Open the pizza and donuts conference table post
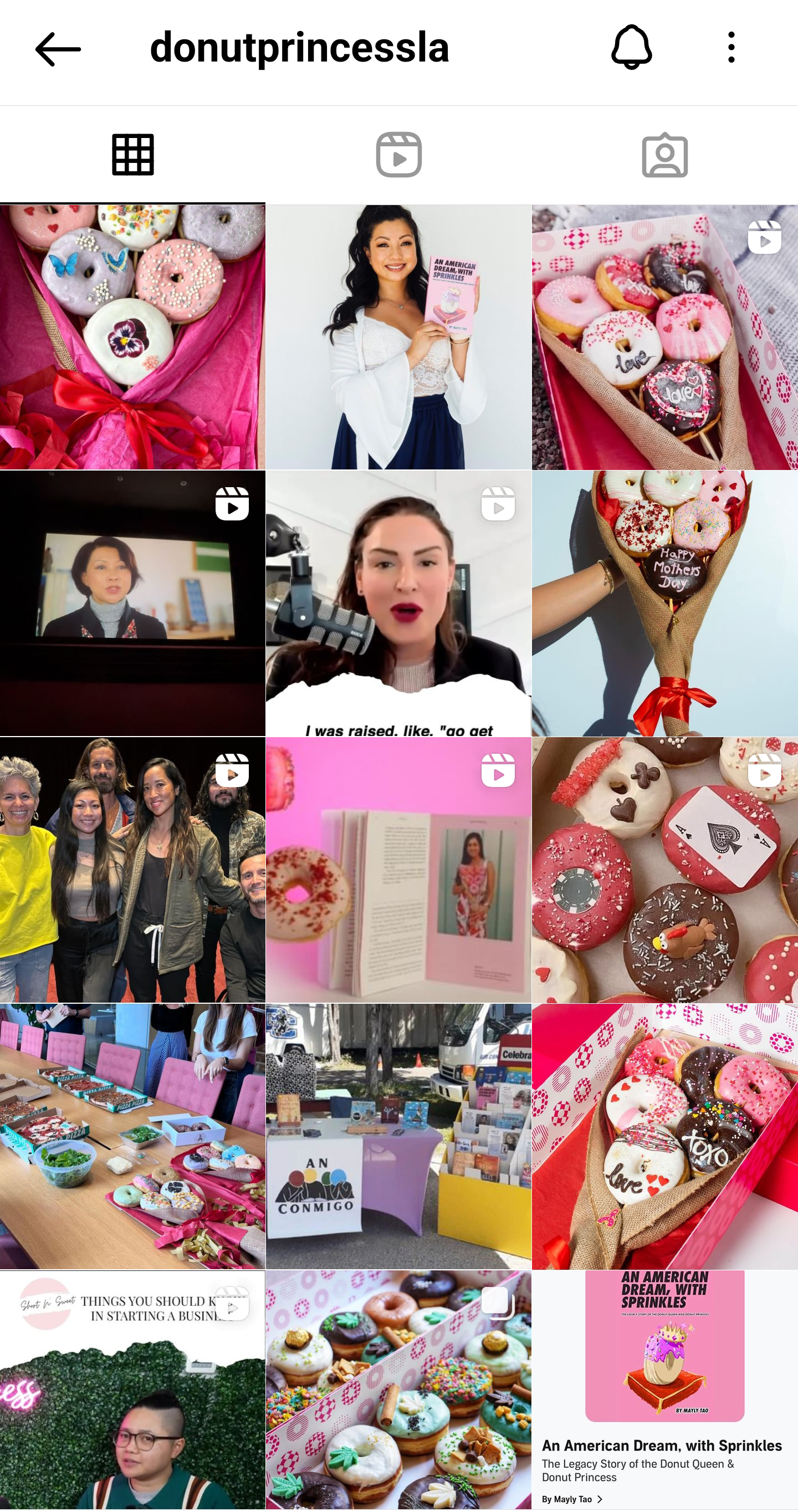Image resolution: width=798 pixels, height=1512 pixels. pos(132,1136)
